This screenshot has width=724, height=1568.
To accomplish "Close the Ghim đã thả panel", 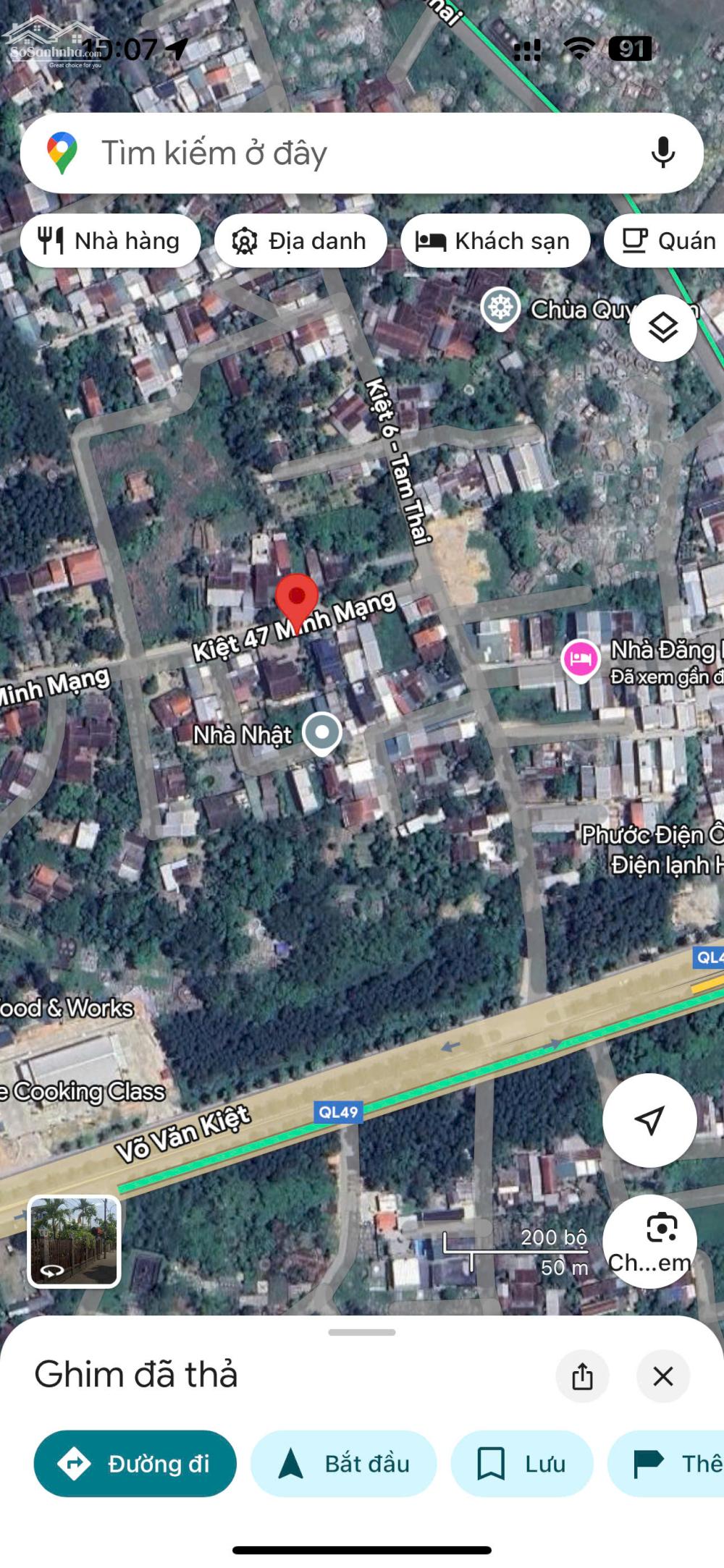I will 662,1376.
